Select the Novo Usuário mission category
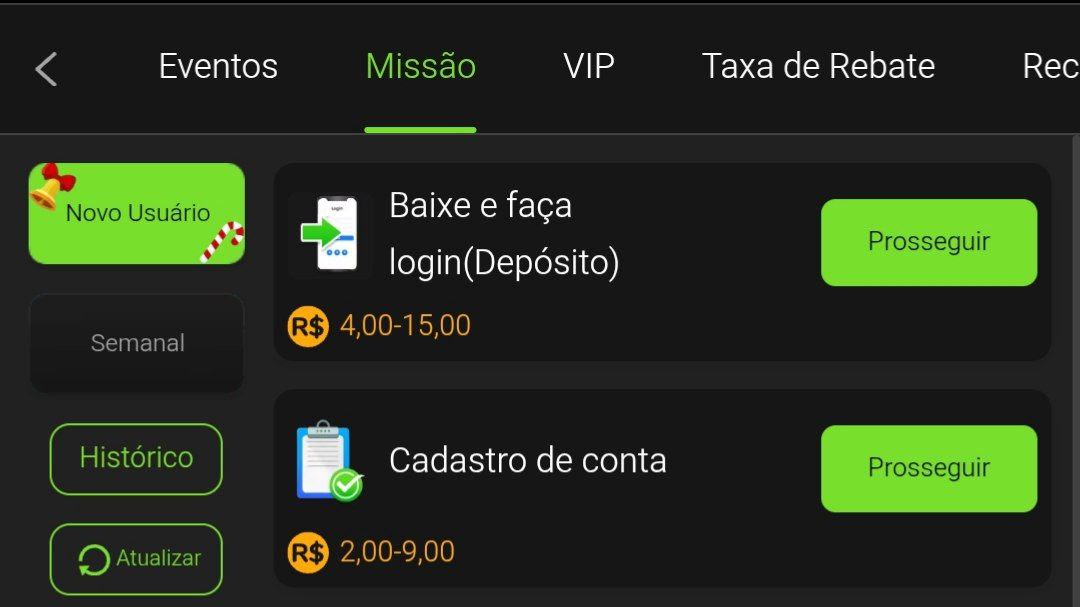This screenshot has height=607, width=1080. [137, 214]
